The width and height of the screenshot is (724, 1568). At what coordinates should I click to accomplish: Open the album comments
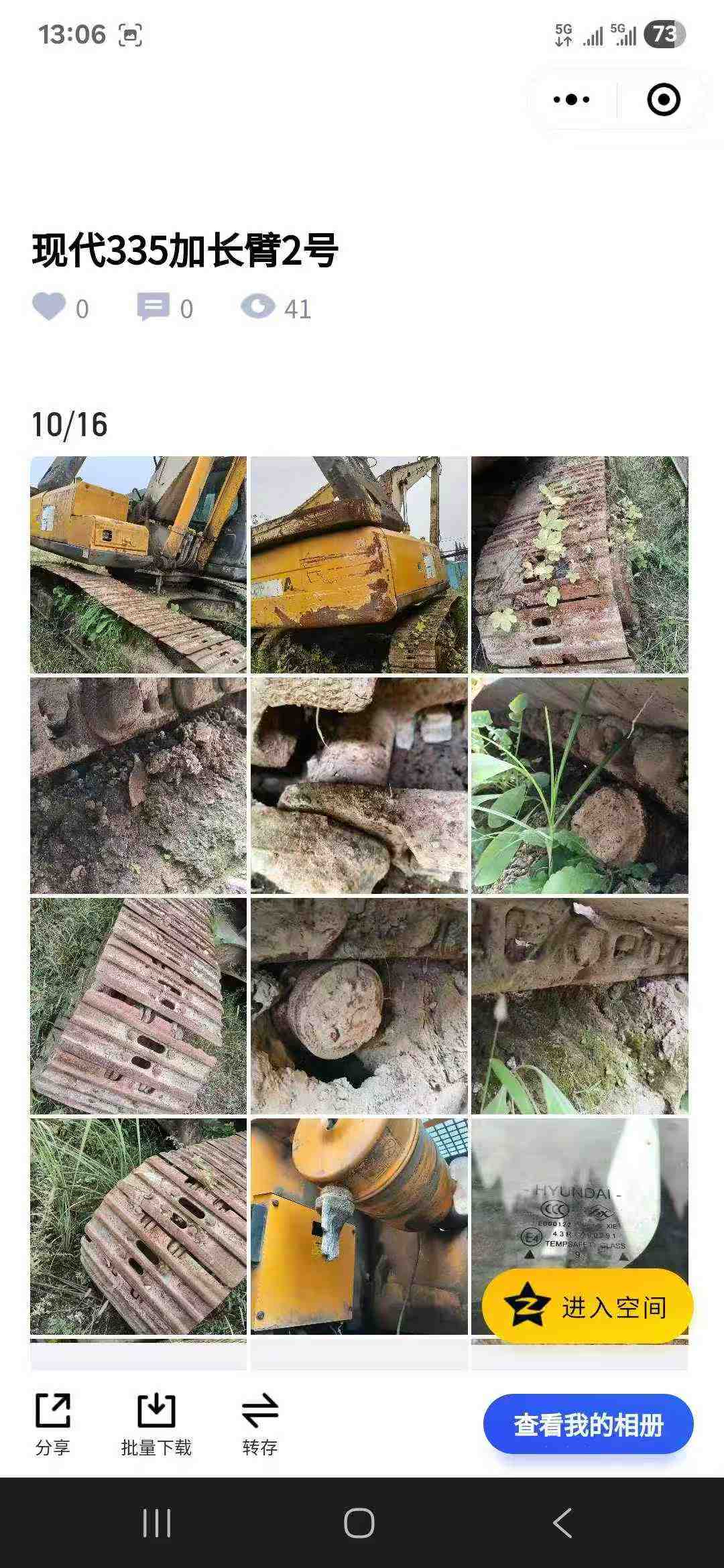(x=153, y=308)
